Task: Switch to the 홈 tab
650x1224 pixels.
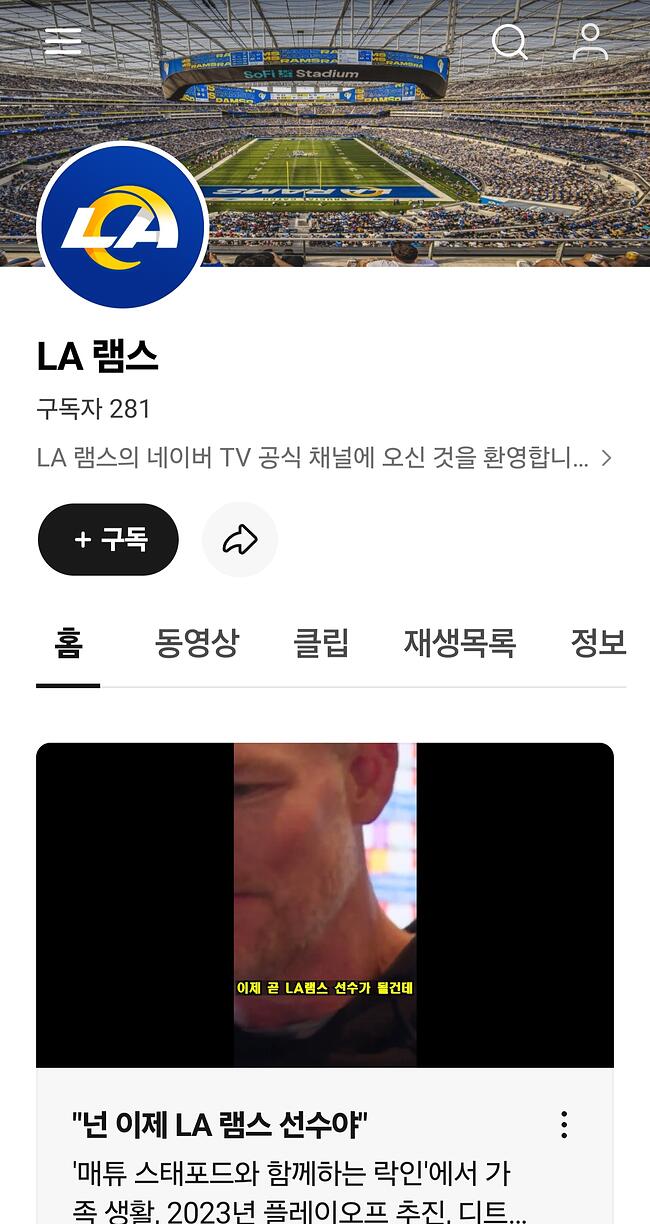Action: pos(68,643)
